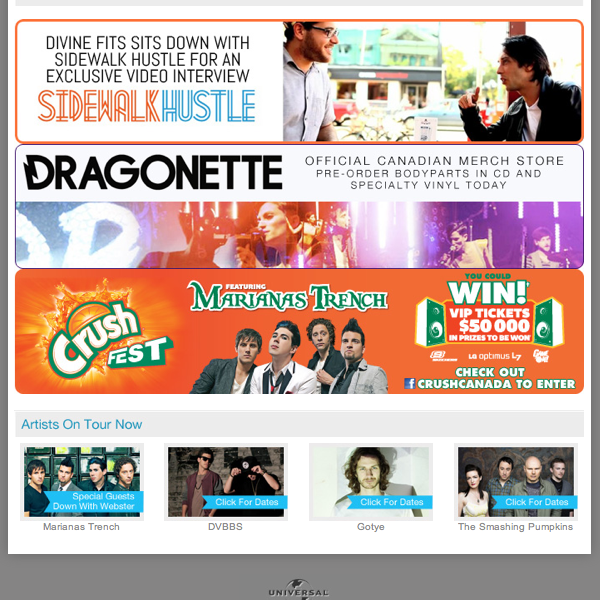This screenshot has height=600, width=600.
Task: Open the Sidewalk Hustle Divine Fits interview banner
Action: (x=298, y=82)
